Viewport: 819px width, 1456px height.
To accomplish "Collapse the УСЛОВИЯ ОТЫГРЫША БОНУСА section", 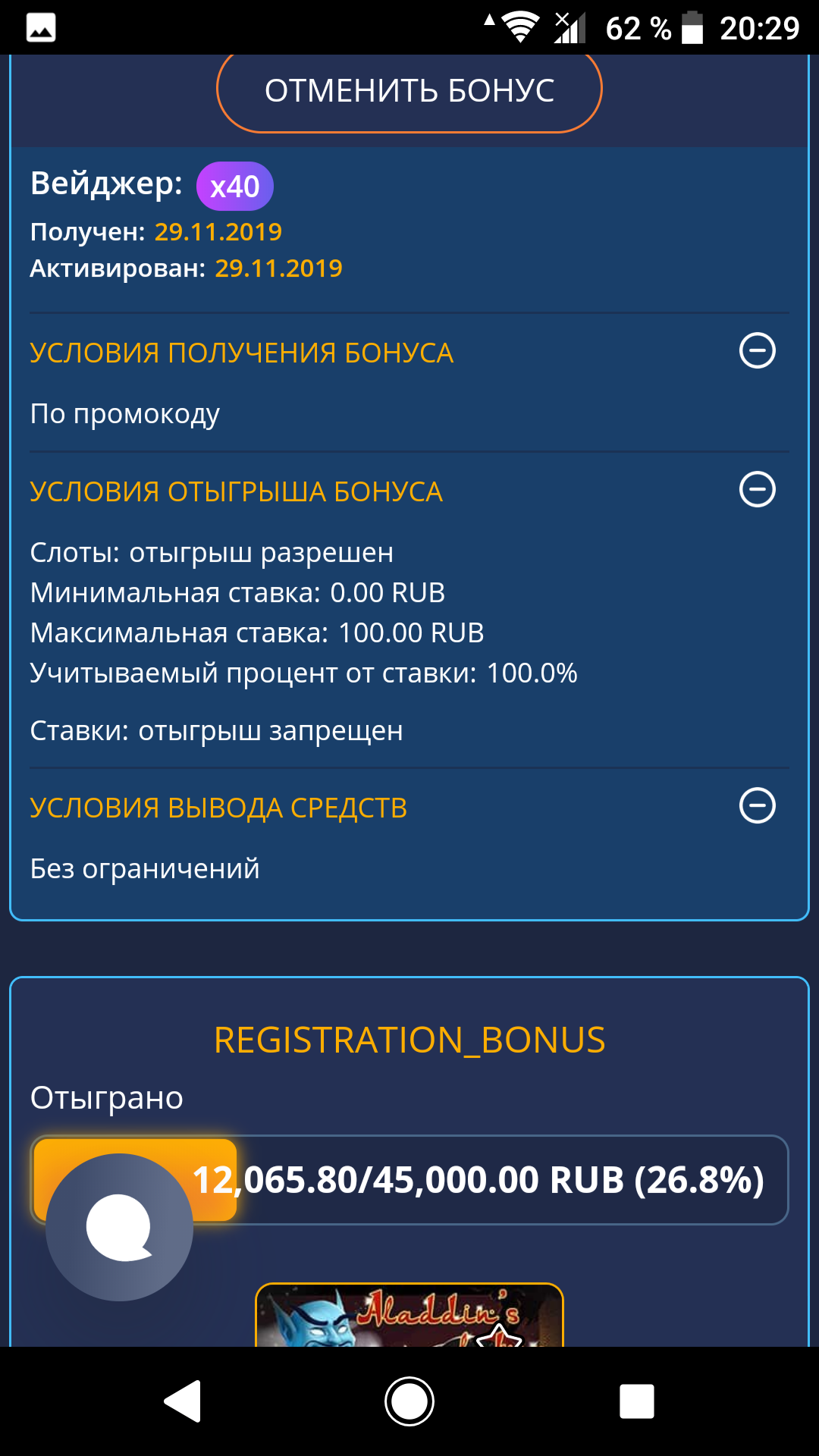I will (x=757, y=489).
